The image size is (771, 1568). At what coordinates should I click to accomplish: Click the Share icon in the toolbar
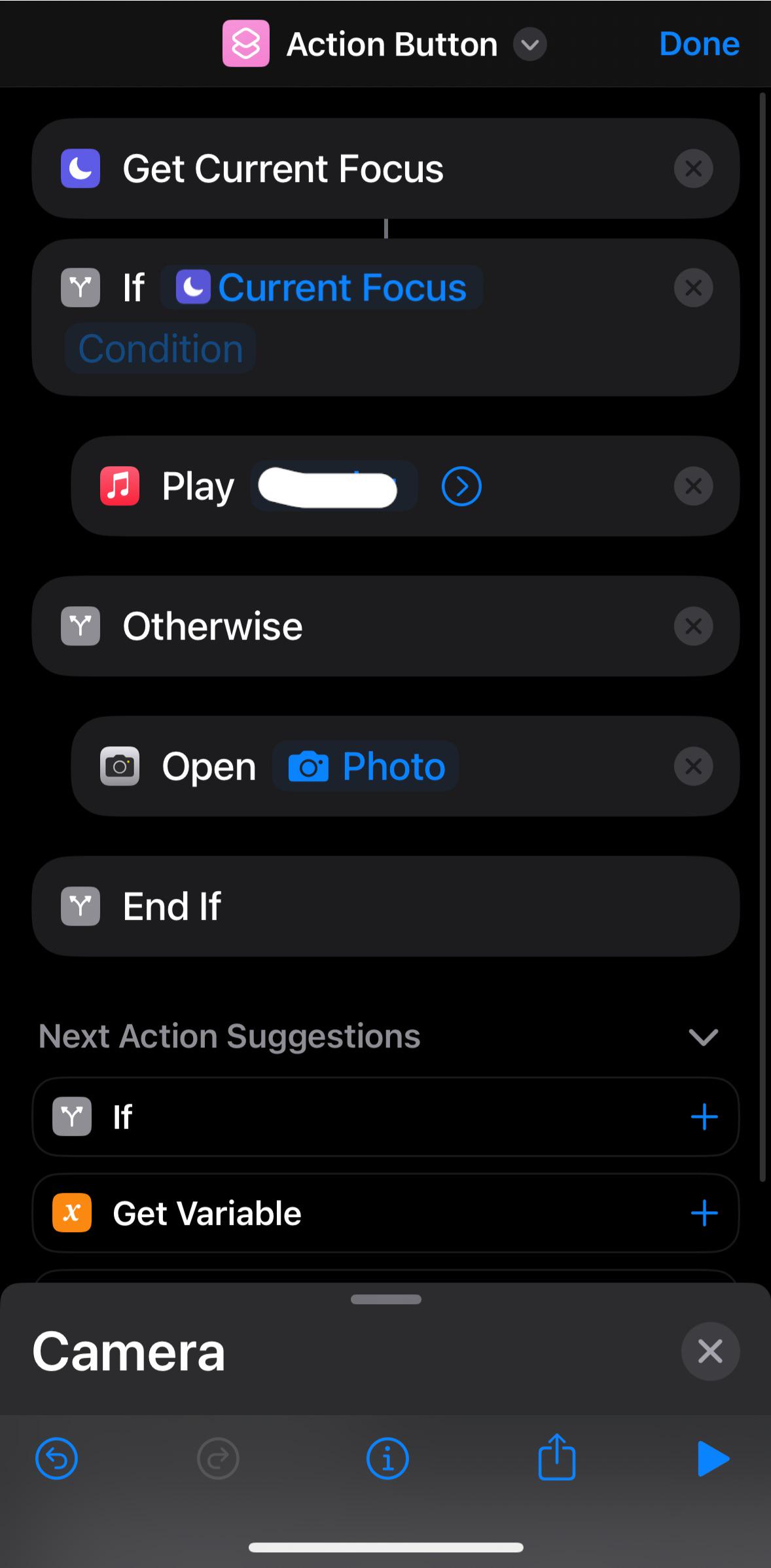point(556,1457)
